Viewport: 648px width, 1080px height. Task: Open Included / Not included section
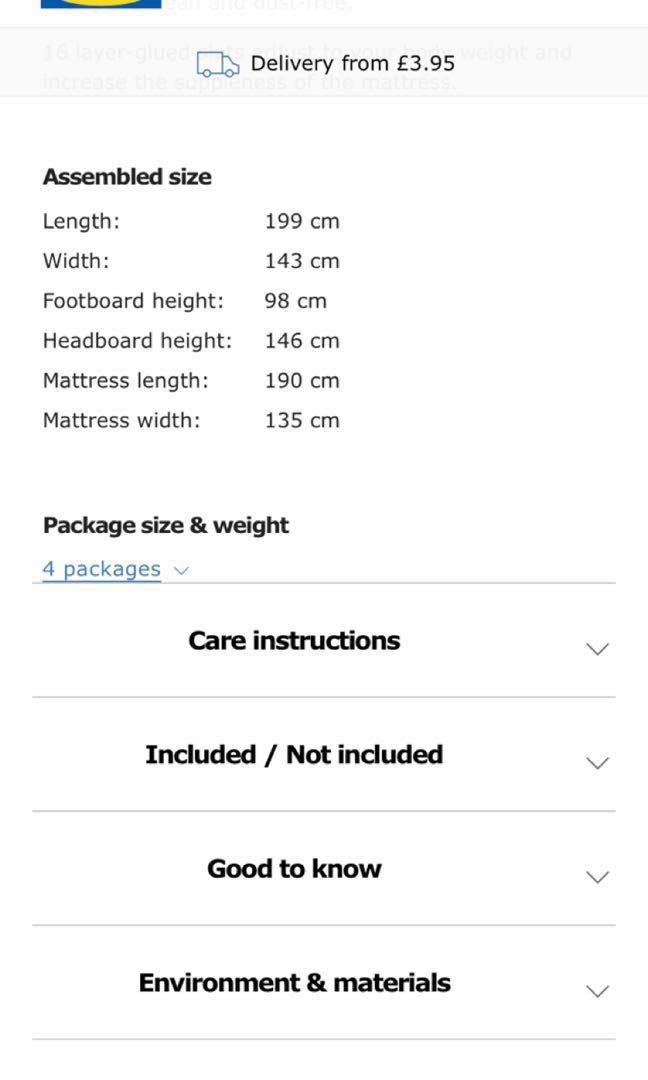(x=324, y=755)
